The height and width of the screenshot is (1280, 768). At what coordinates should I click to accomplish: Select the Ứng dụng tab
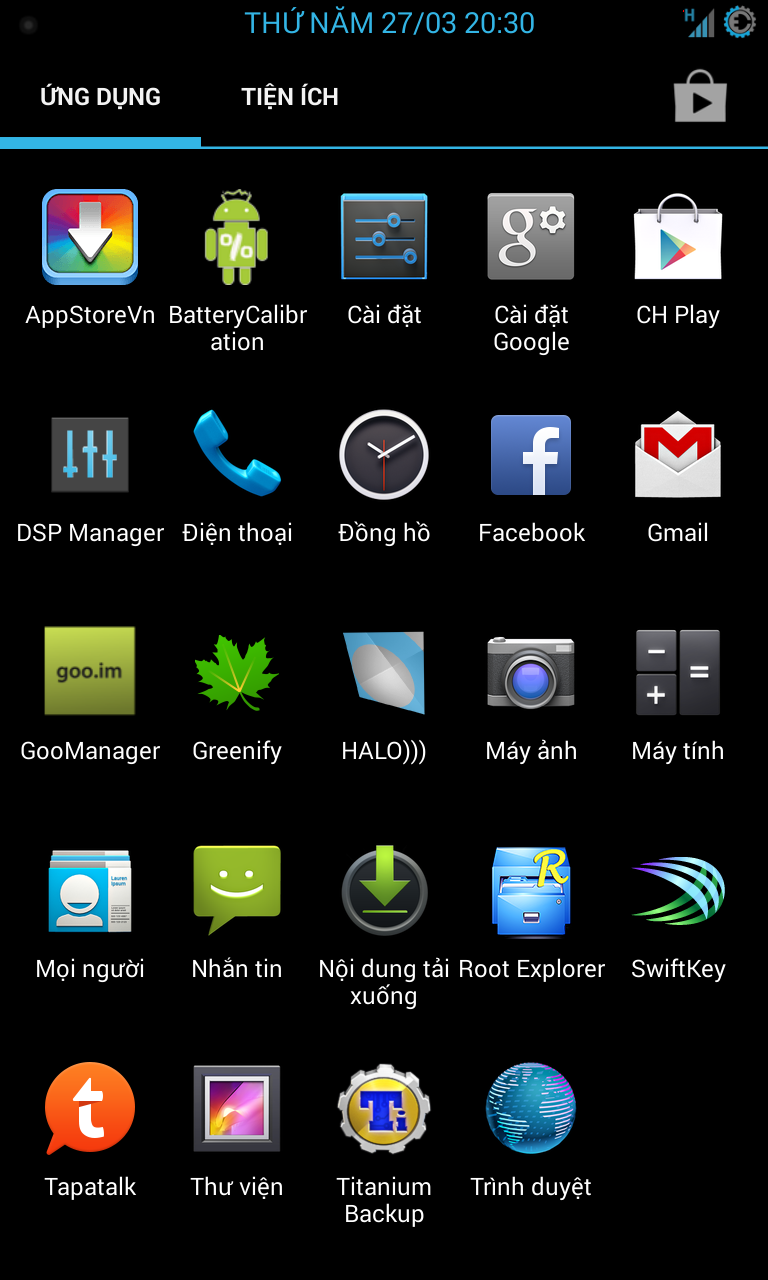[x=100, y=97]
